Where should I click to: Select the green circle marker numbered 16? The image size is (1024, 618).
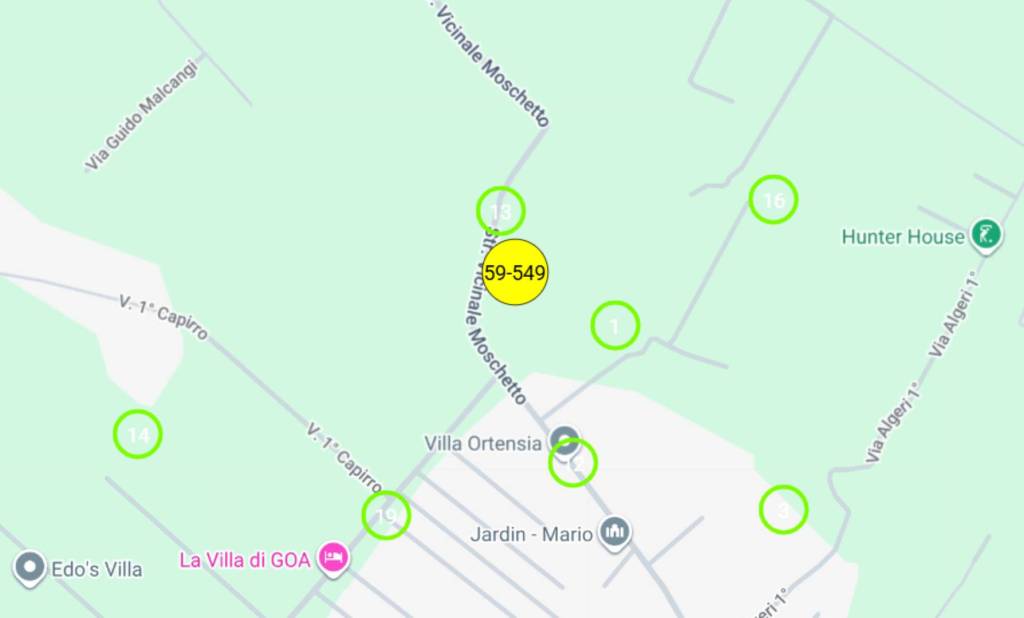pyautogui.click(x=773, y=200)
